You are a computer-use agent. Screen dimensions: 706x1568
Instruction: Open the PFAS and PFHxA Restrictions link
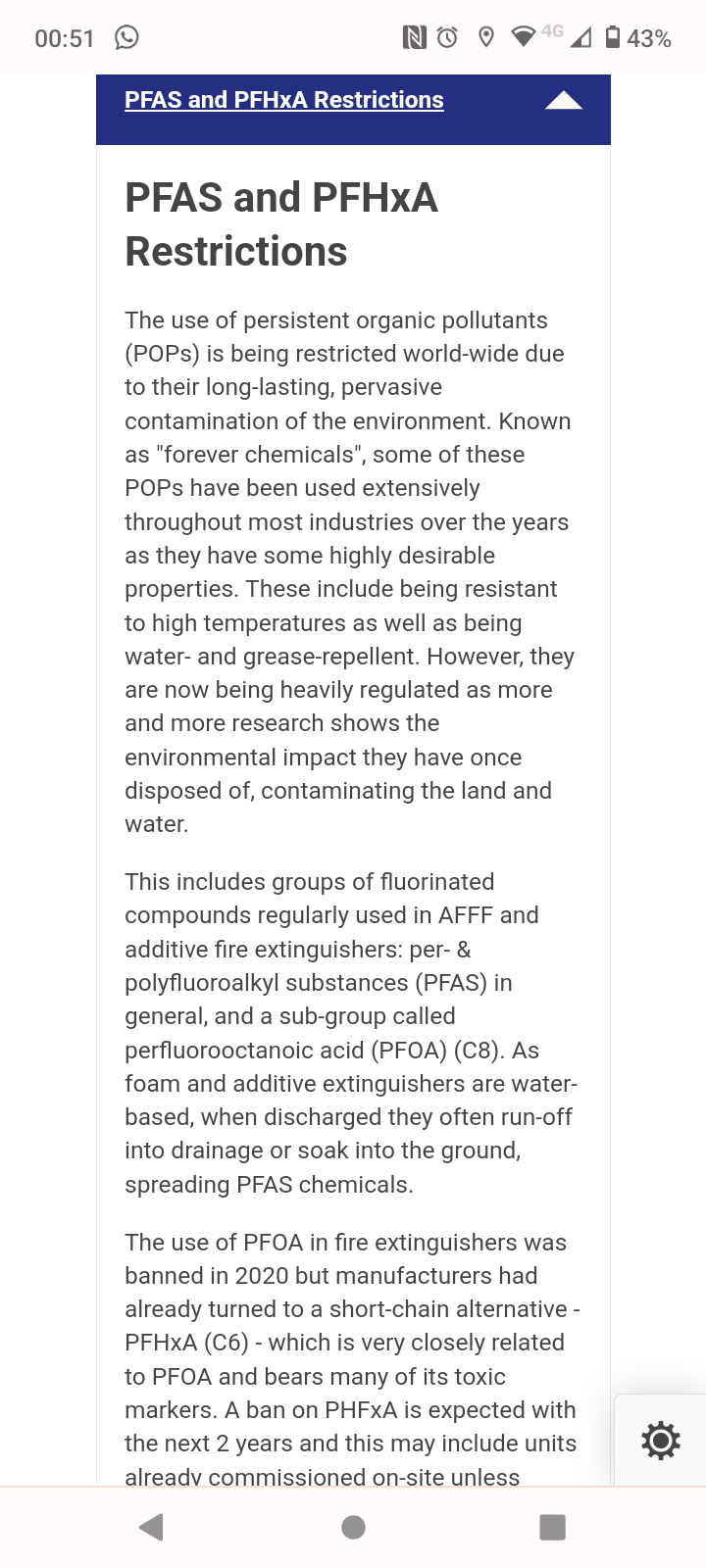[283, 100]
